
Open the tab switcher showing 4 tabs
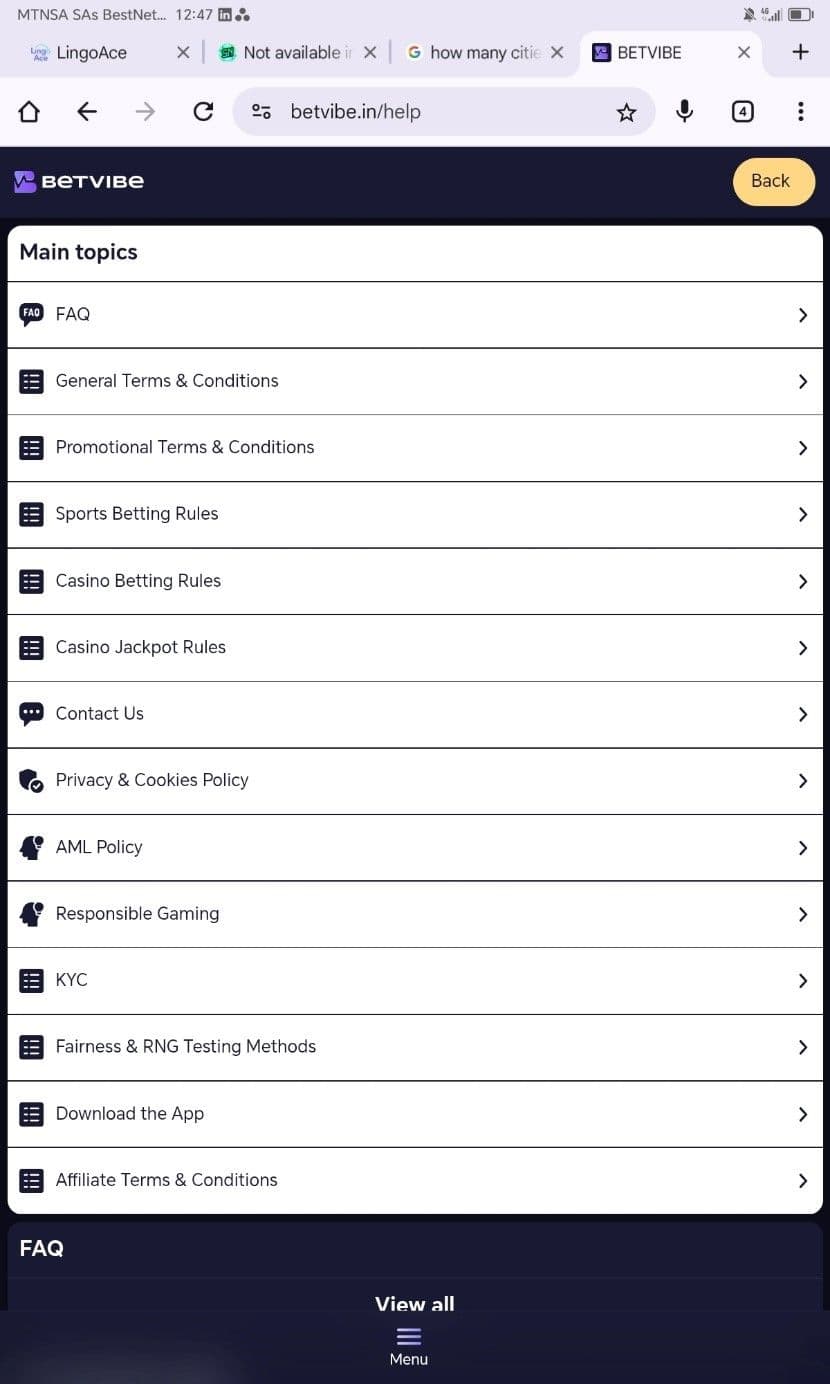[743, 111]
